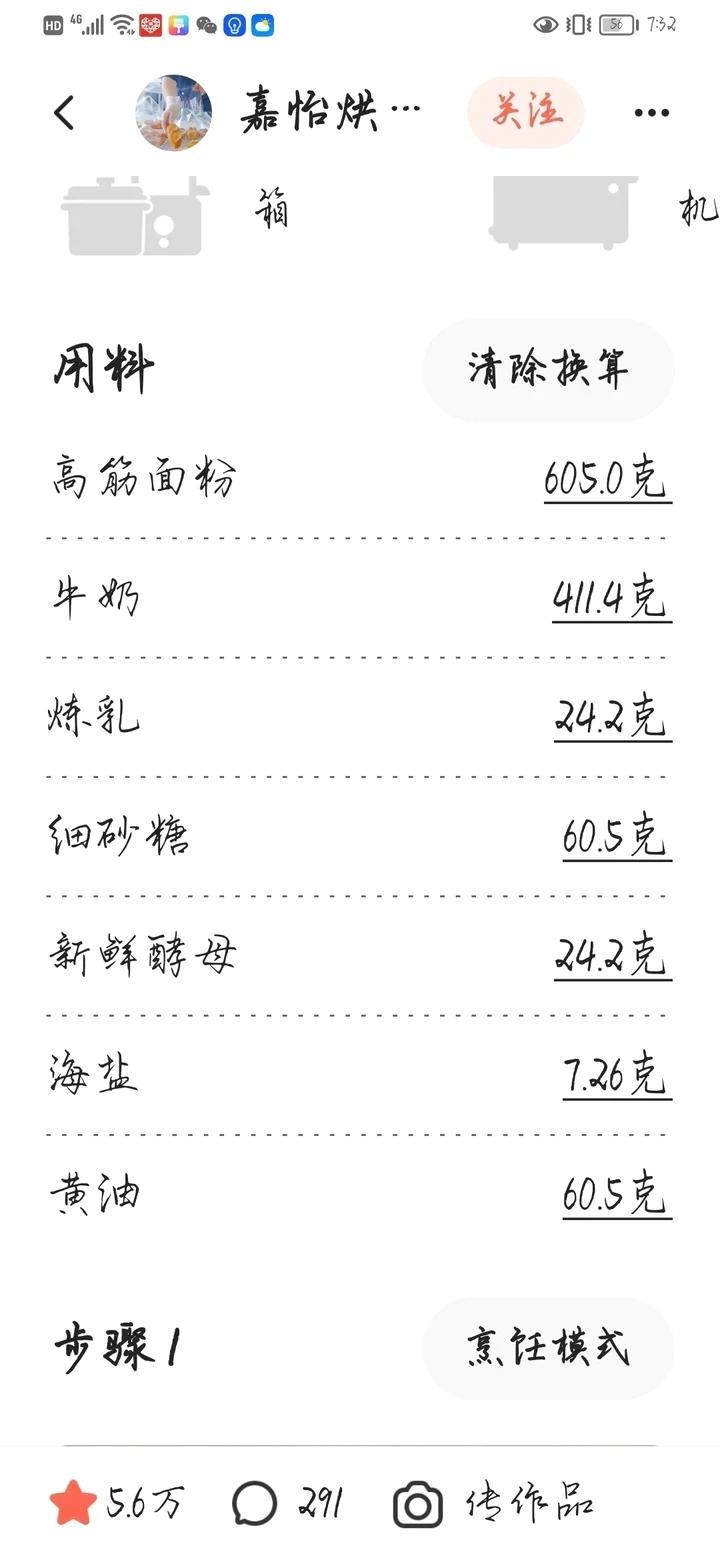
Task: Go back using the top arrow
Action: pos(64,112)
